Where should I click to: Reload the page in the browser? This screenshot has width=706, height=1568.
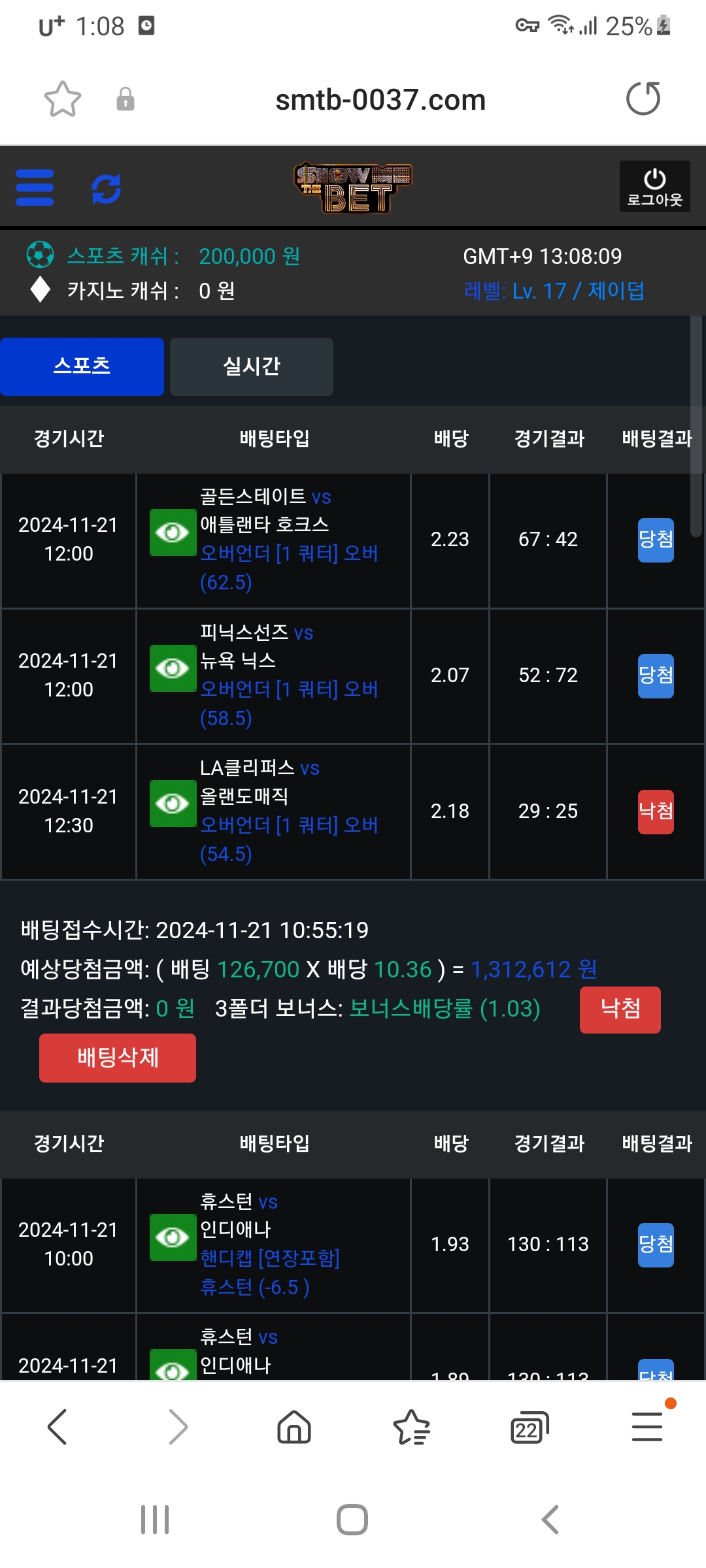coord(643,99)
